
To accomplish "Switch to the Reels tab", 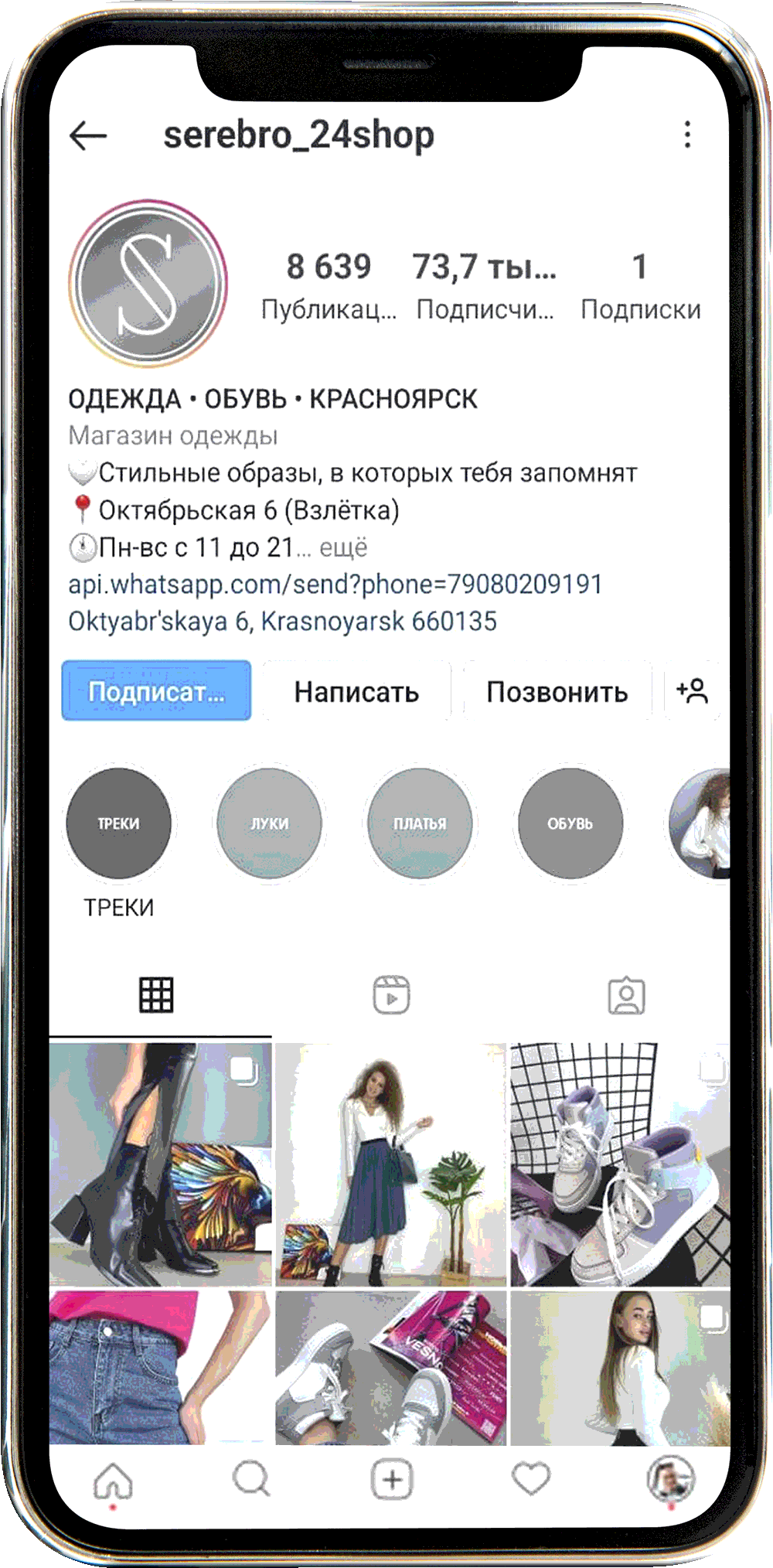I will click(392, 995).
